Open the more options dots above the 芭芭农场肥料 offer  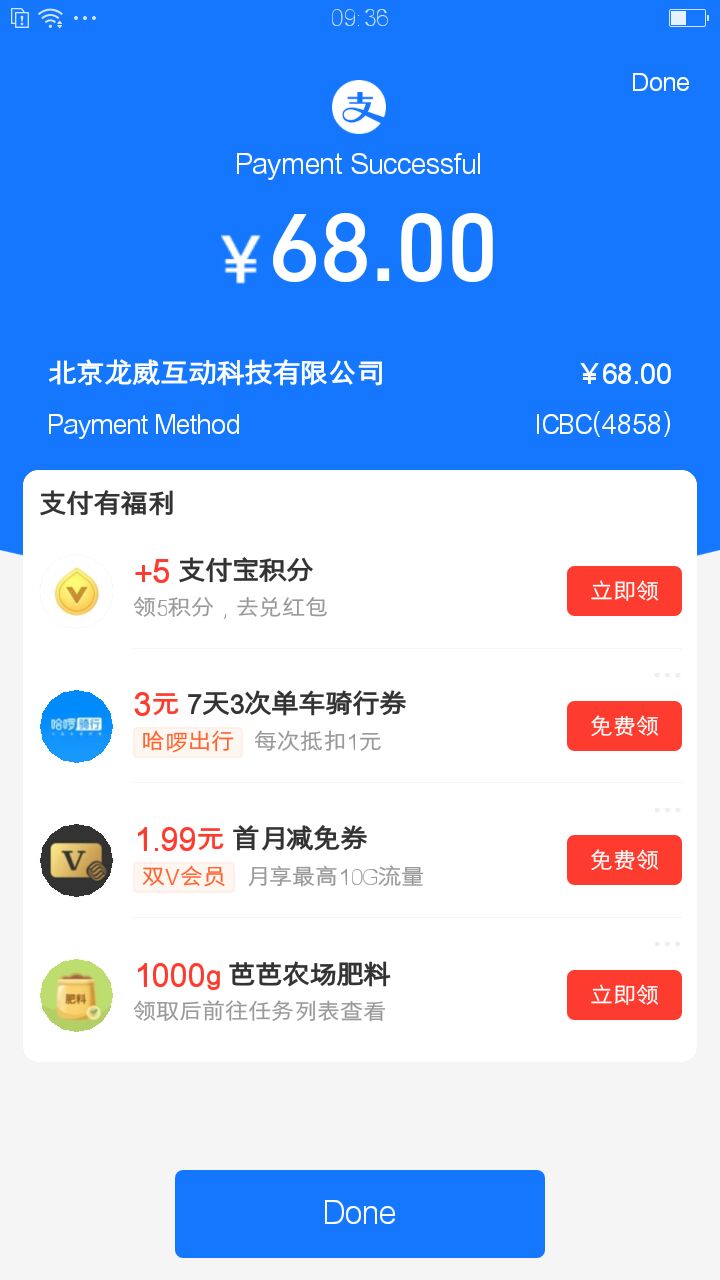[667, 944]
